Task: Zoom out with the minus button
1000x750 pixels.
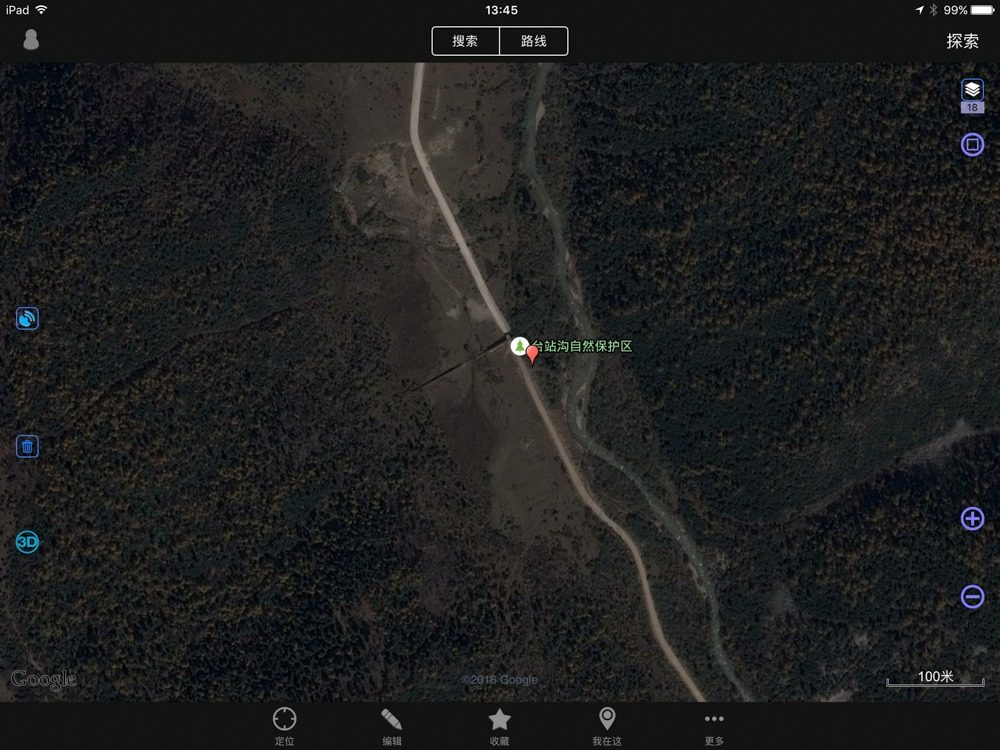Action: point(972,597)
